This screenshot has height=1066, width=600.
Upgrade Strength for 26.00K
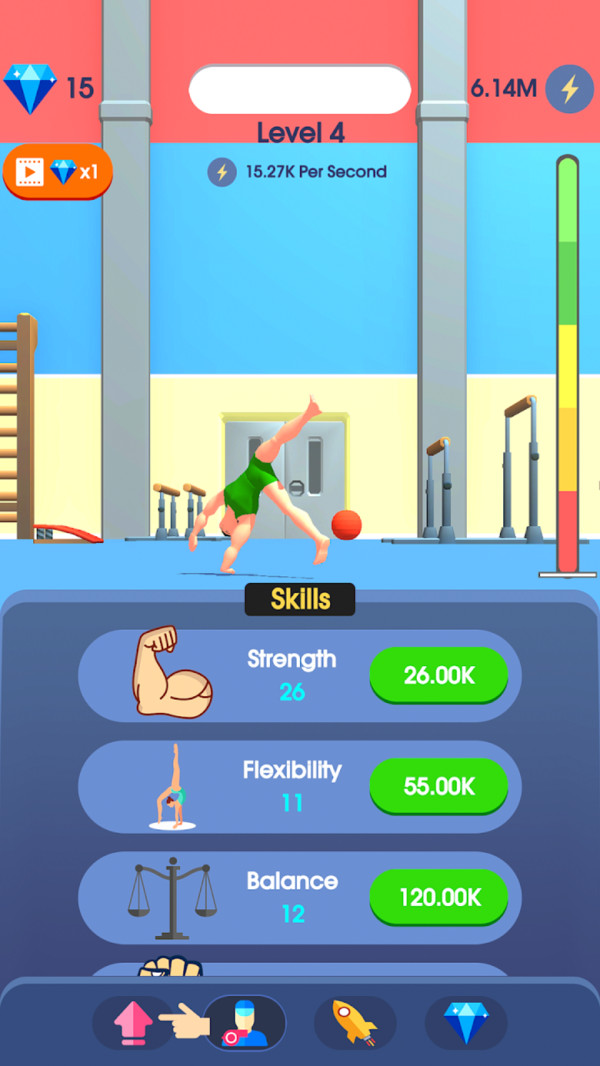tap(438, 676)
